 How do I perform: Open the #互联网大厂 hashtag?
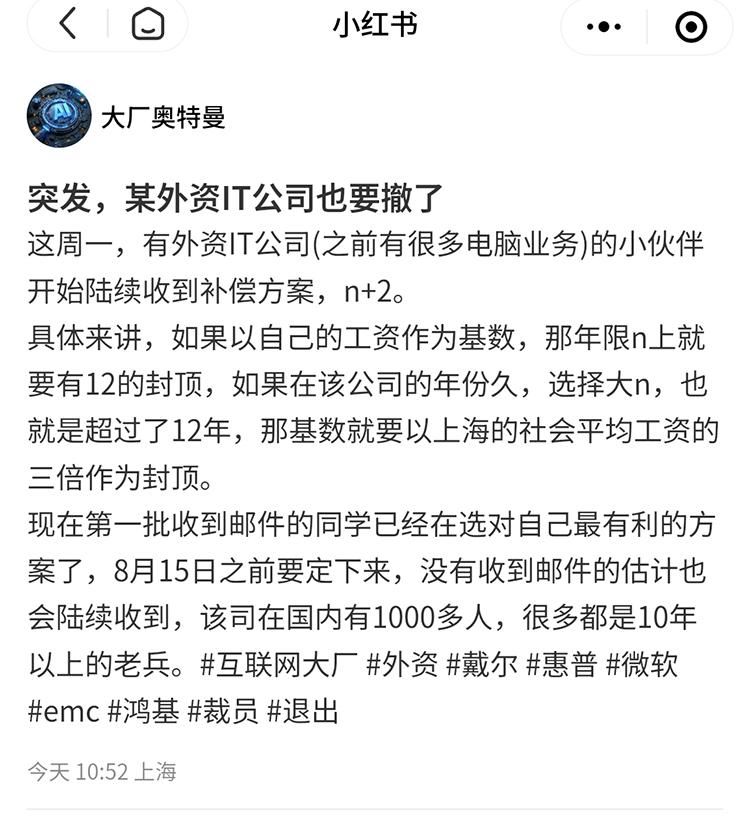tap(269, 664)
